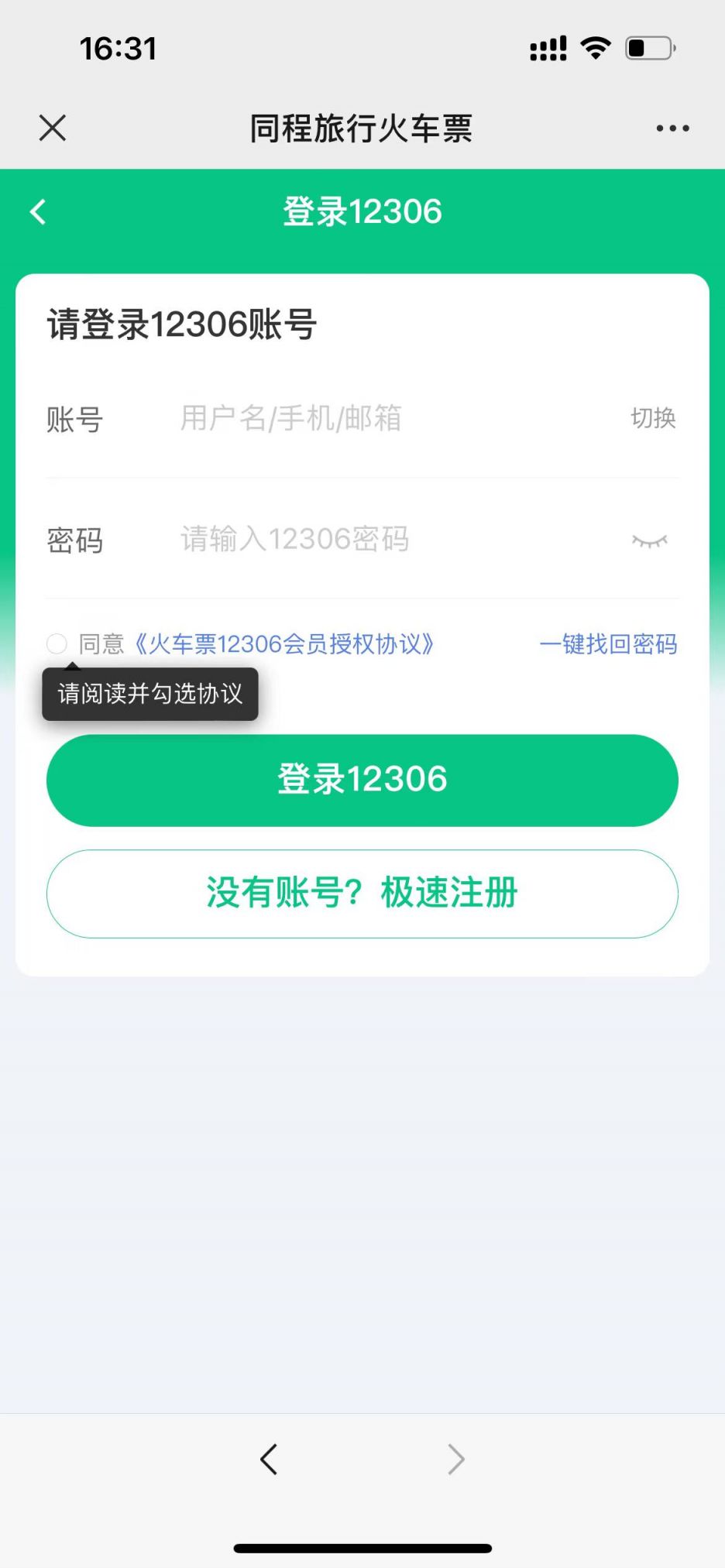Tap 切换 to switch account

(x=653, y=418)
